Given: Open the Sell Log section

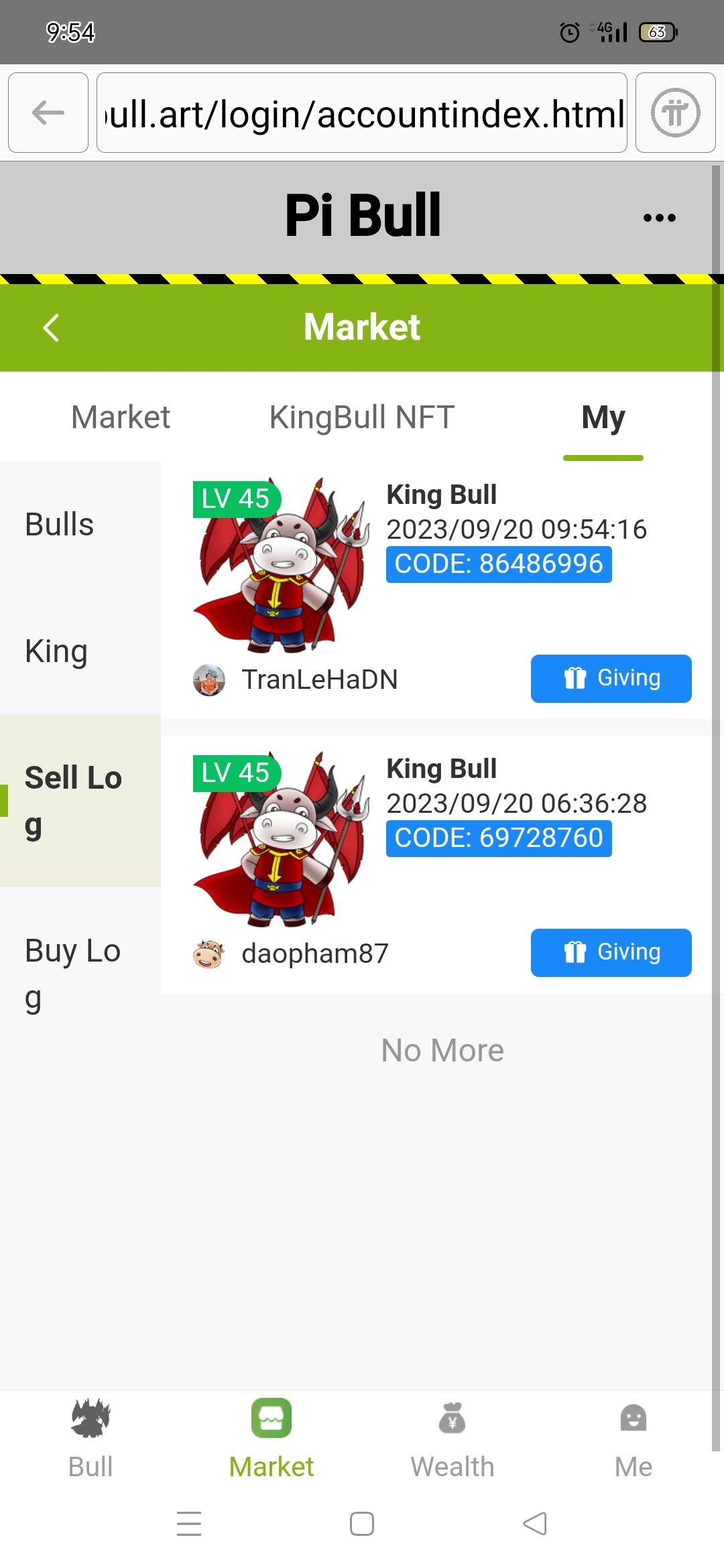Looking at the screenshot, I should (74, 801).
